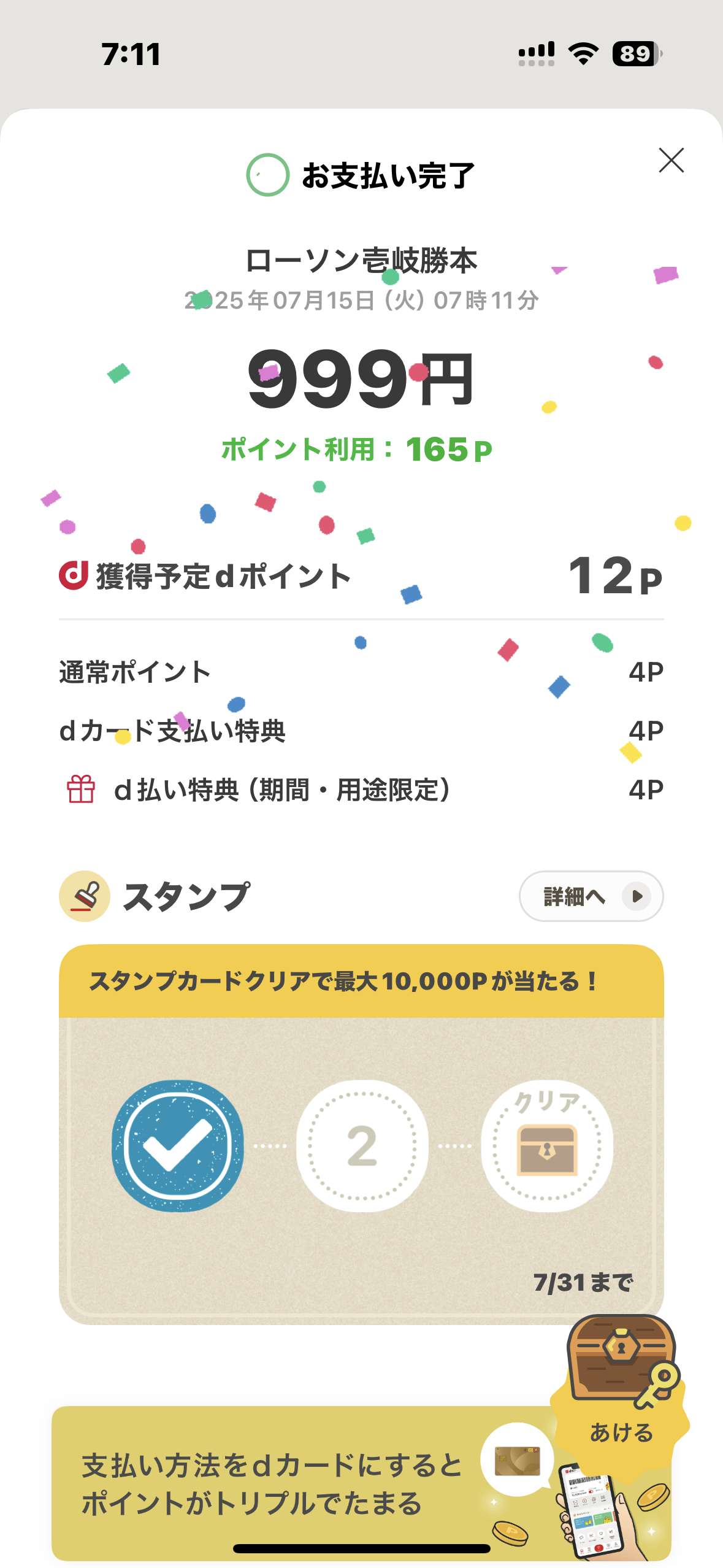Screen dimensions: 723x1568
Task: Open stamp details via 詳細へ button
Action: click(x=591, y=896)
